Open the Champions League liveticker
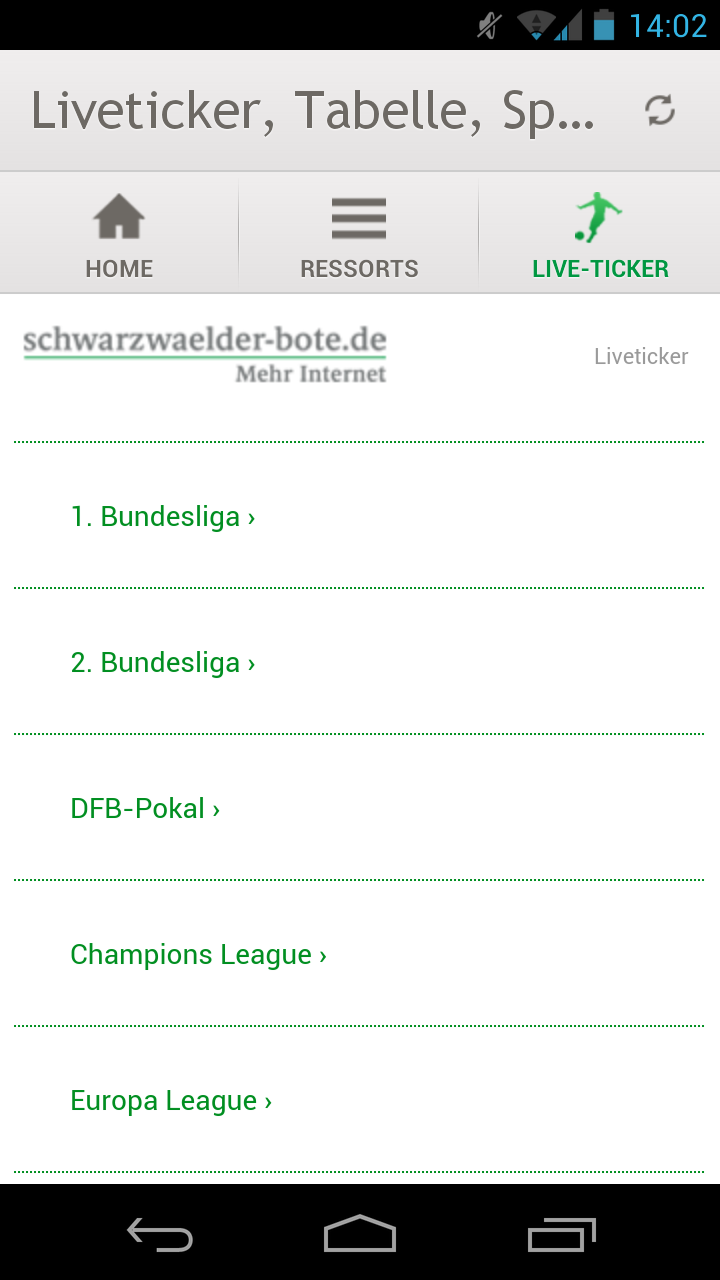The width and height of the screenshot is (720, 1280). (198, 954)
